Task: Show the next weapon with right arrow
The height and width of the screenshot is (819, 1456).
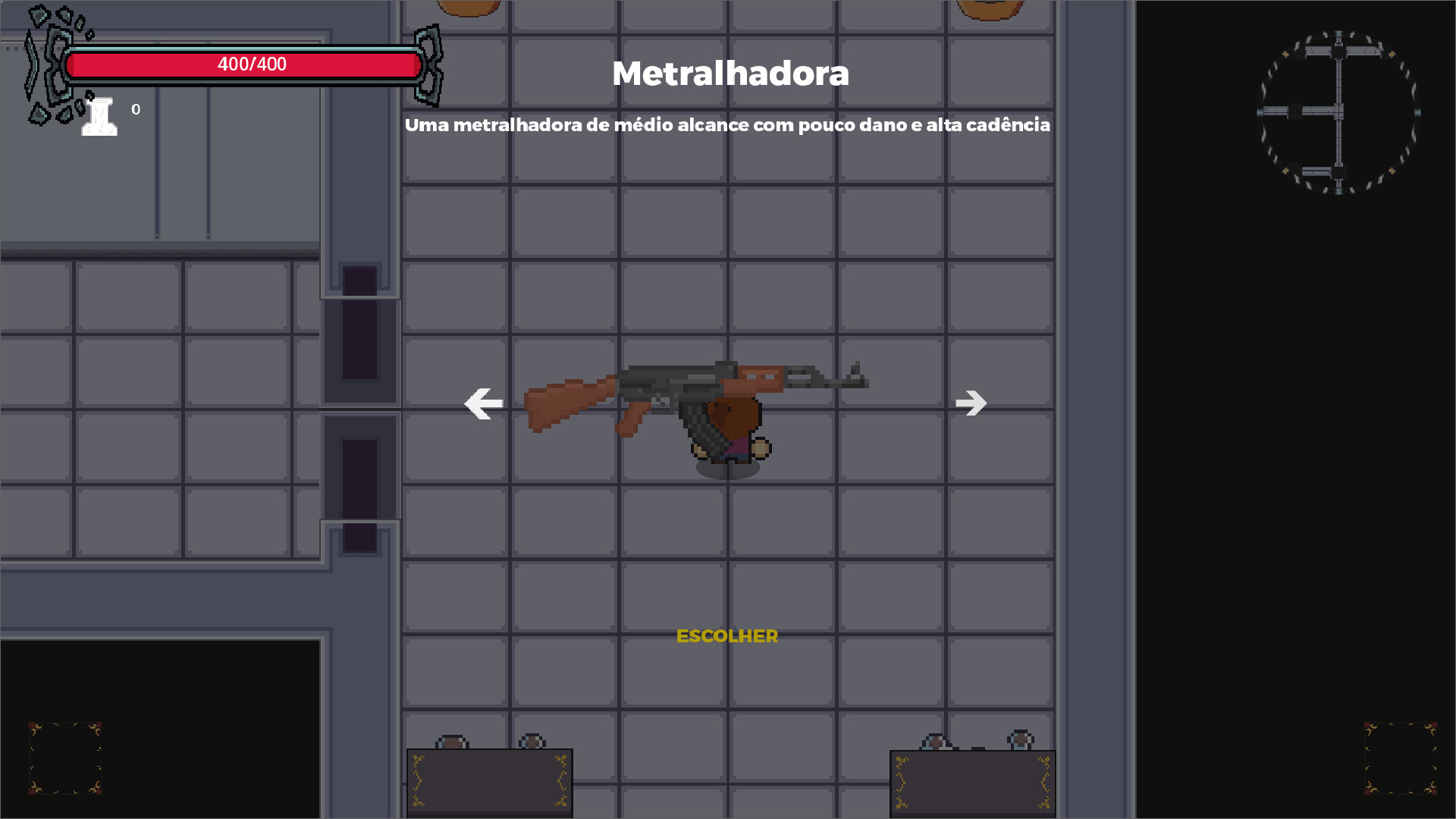Action: (x=971, y=403)
